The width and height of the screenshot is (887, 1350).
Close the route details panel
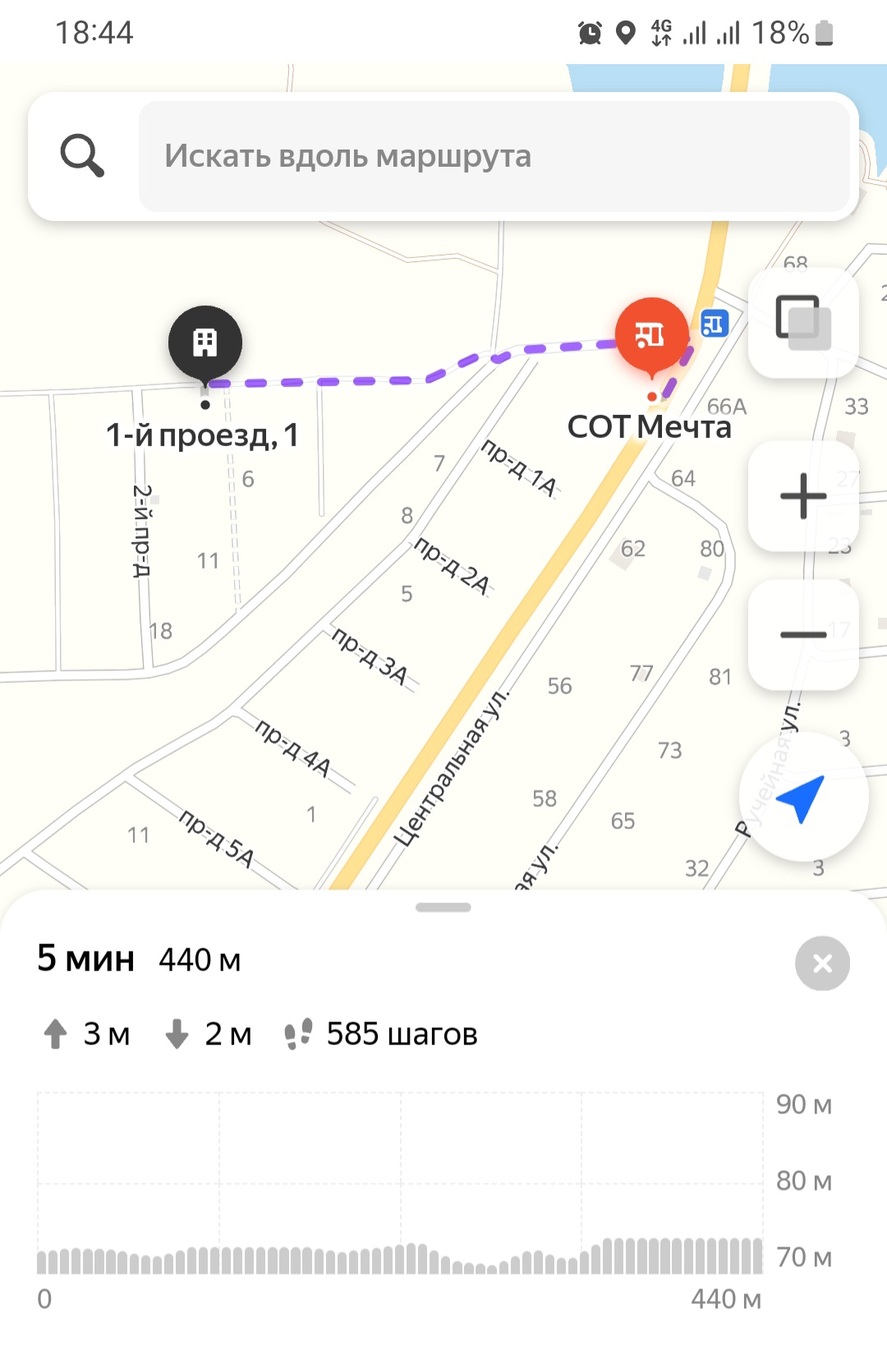tap(822, 964)
